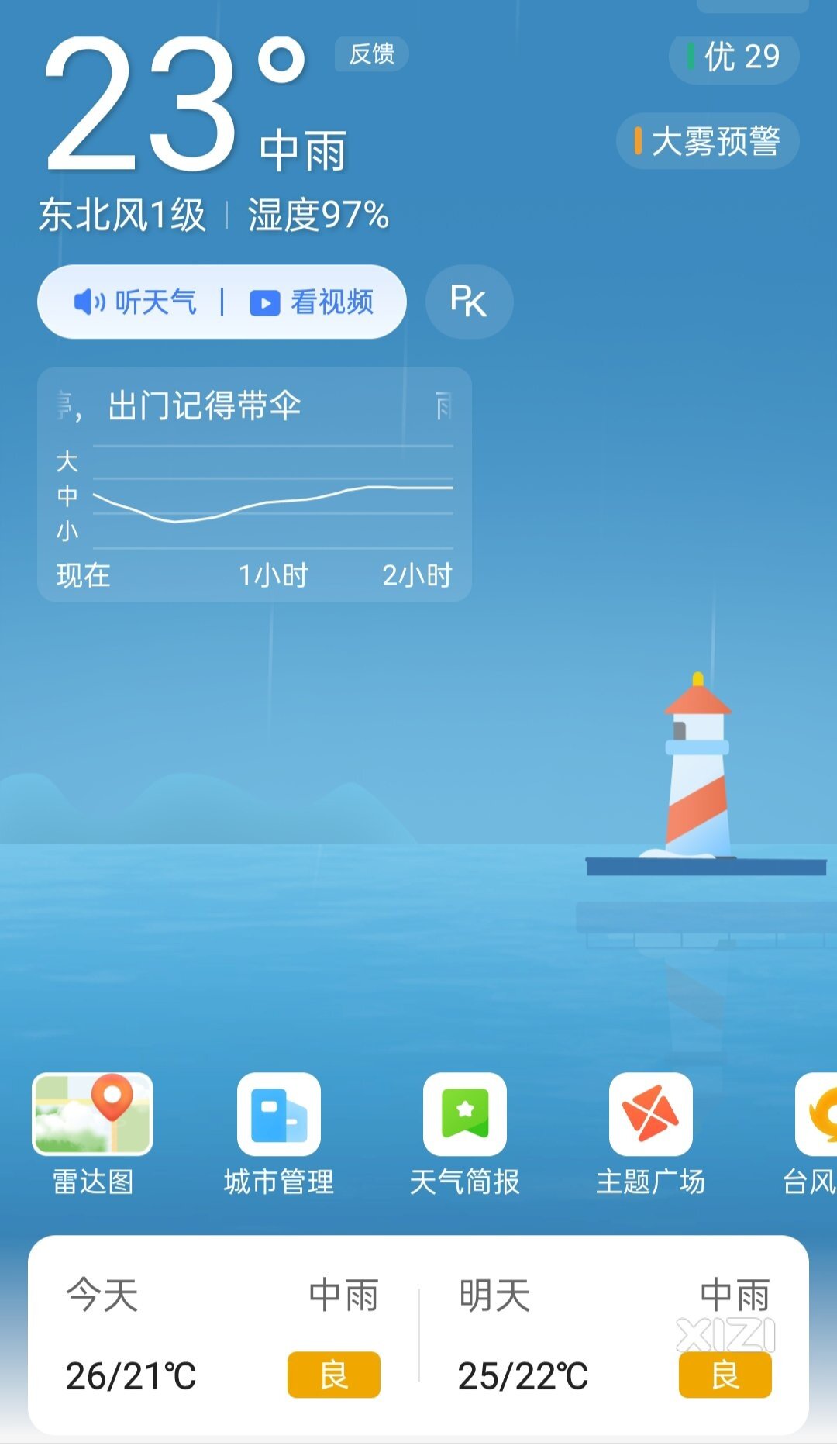The image size is (837, 1456).
Task: View tomorrow's 明天 25/22℃ forecast details
Action: 614,1335
